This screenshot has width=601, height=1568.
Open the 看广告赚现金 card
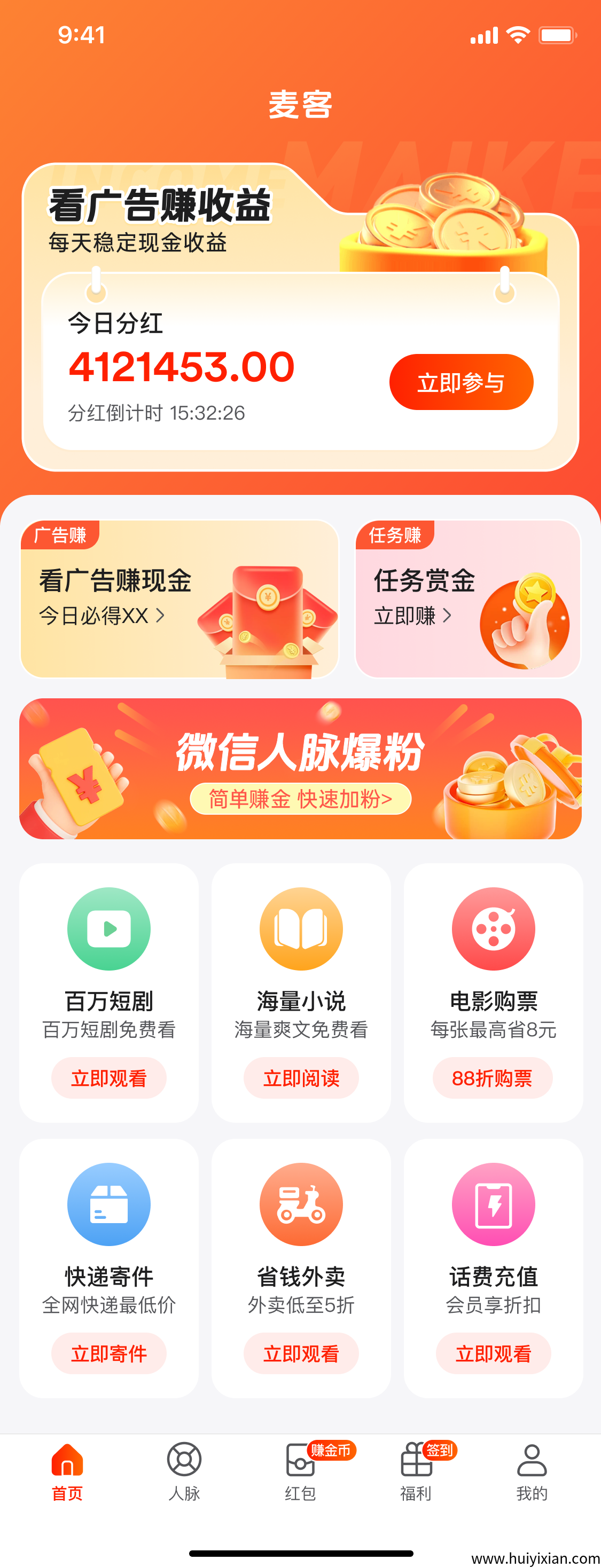[179, 599]
